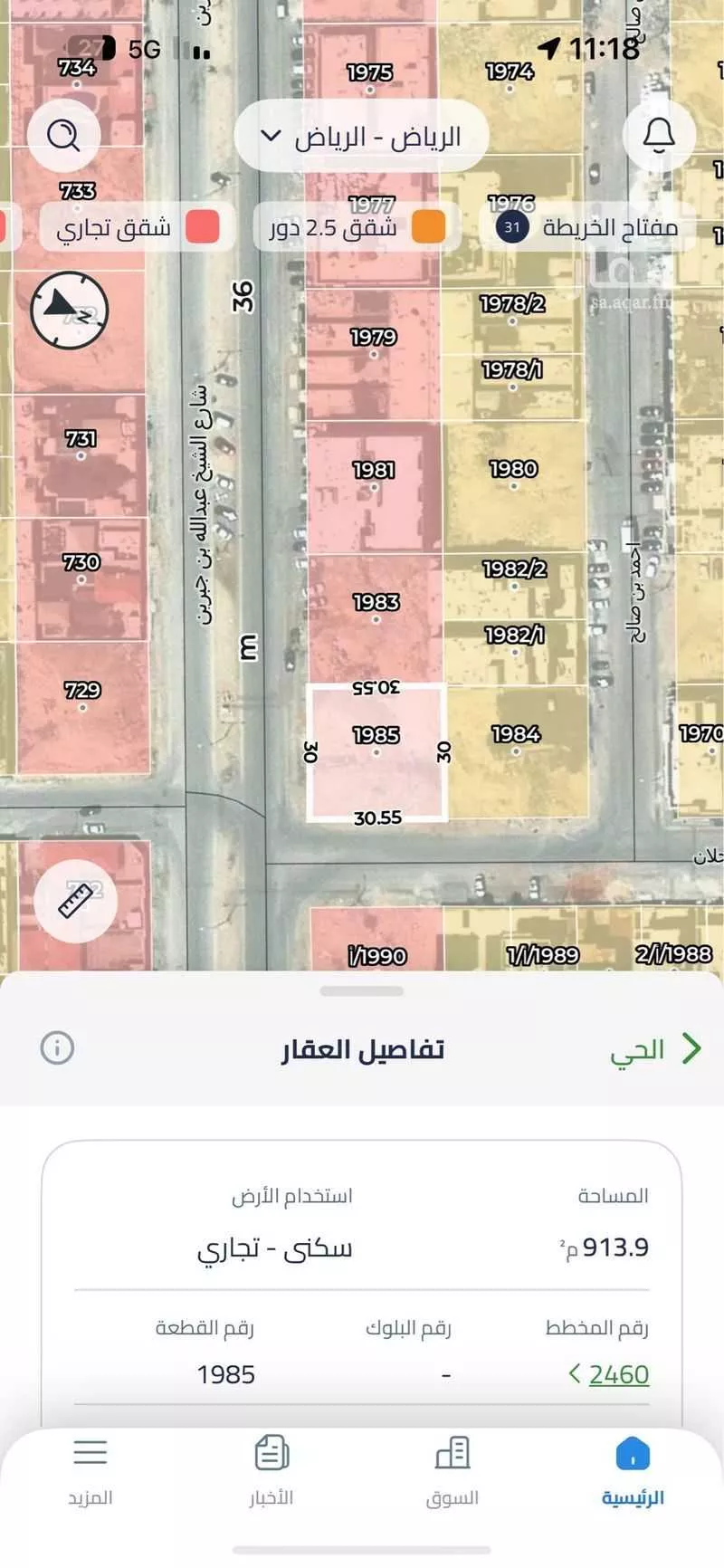The image size is (724, 1568).
Task: Open السوق market section icon
Action: pos(453,1455)
